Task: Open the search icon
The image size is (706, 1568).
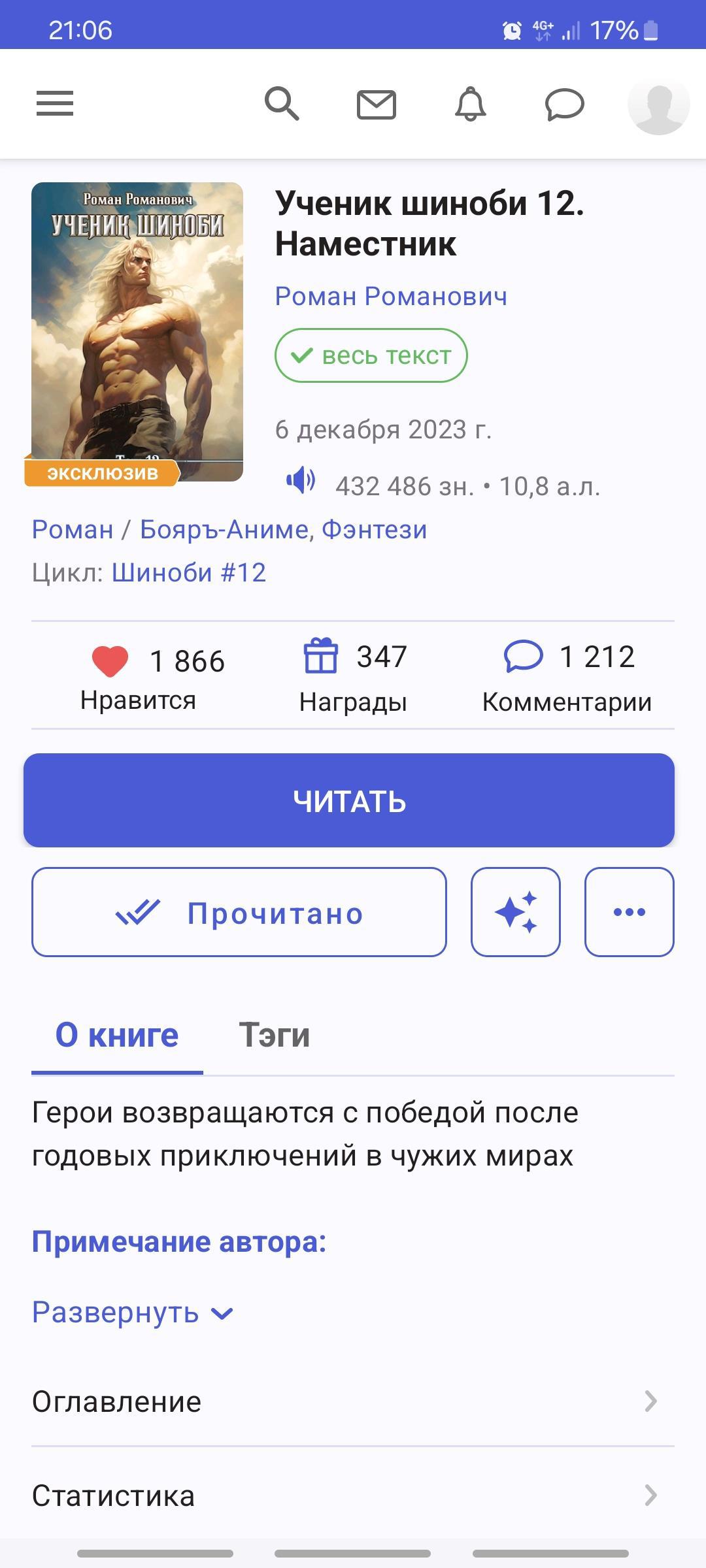Action: 282,104
